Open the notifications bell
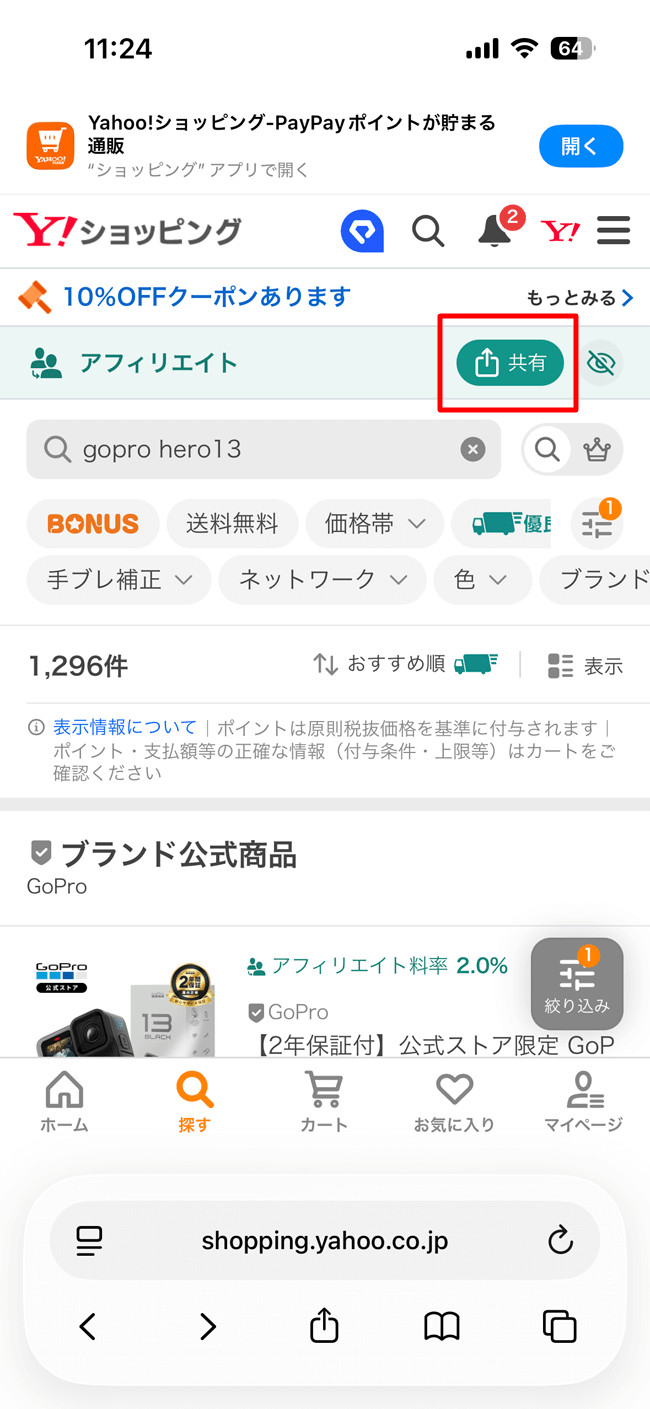The width and height of the screenshot is (650, 1409). (494, 231)
